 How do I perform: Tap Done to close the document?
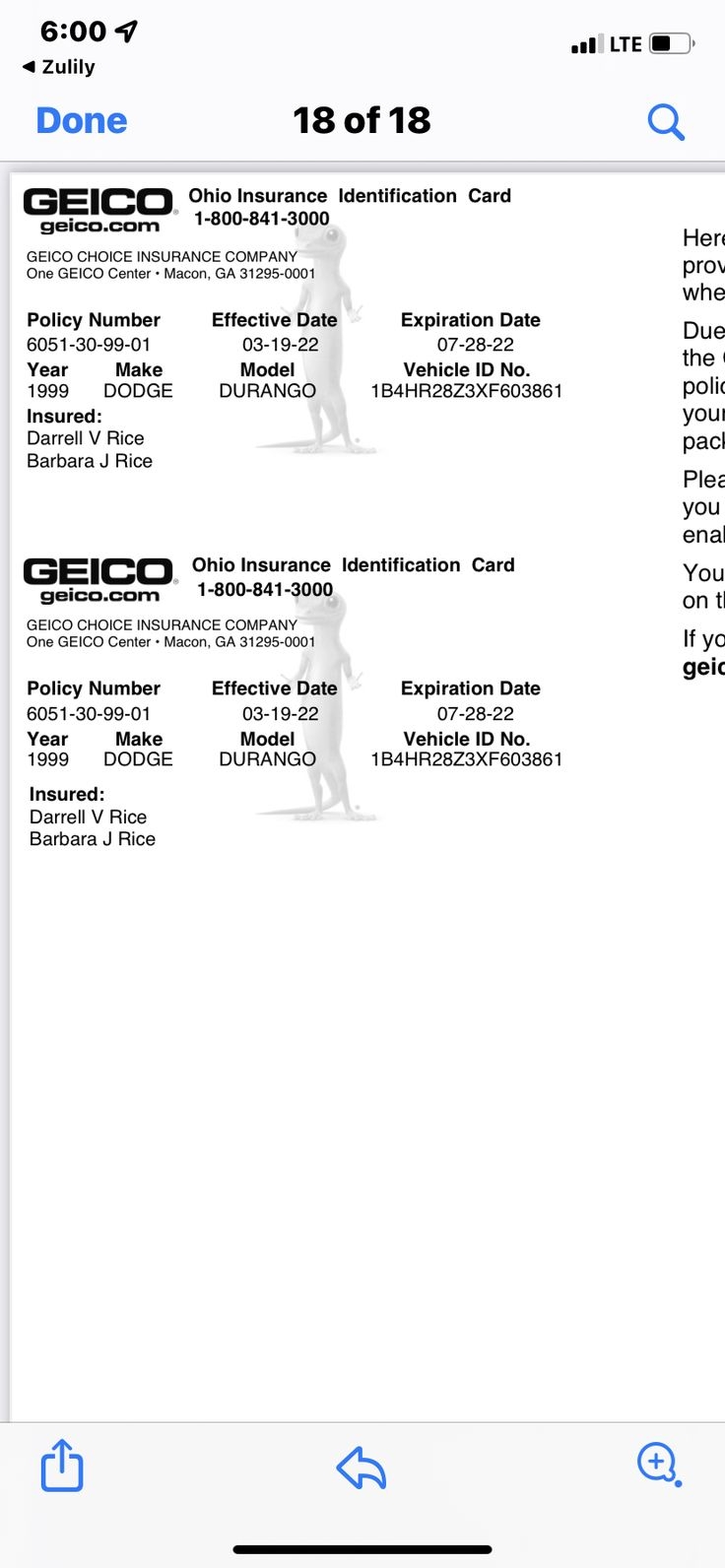point(82,120)
